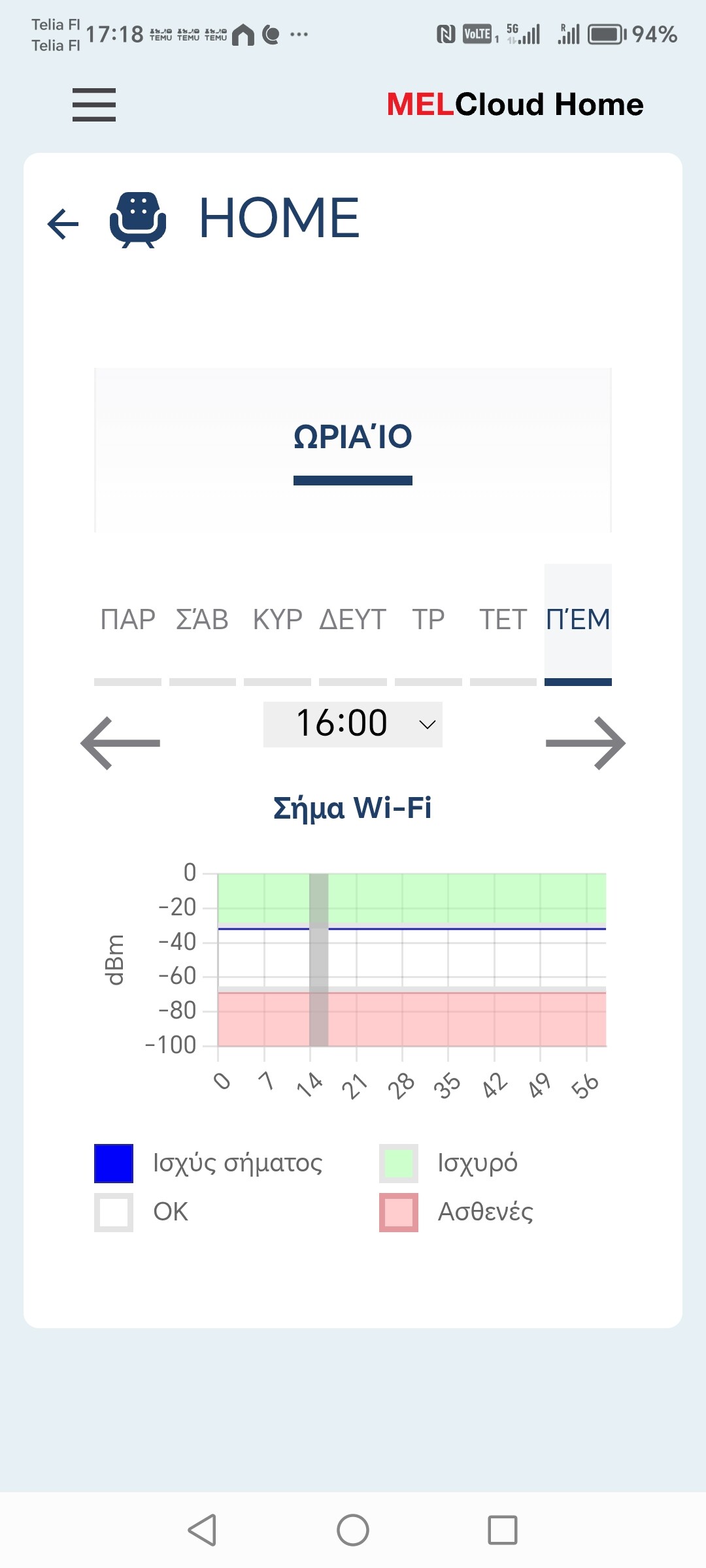
Task: Select the ΩΡΙΑΊΟ tab
Action: click(352, 437)
